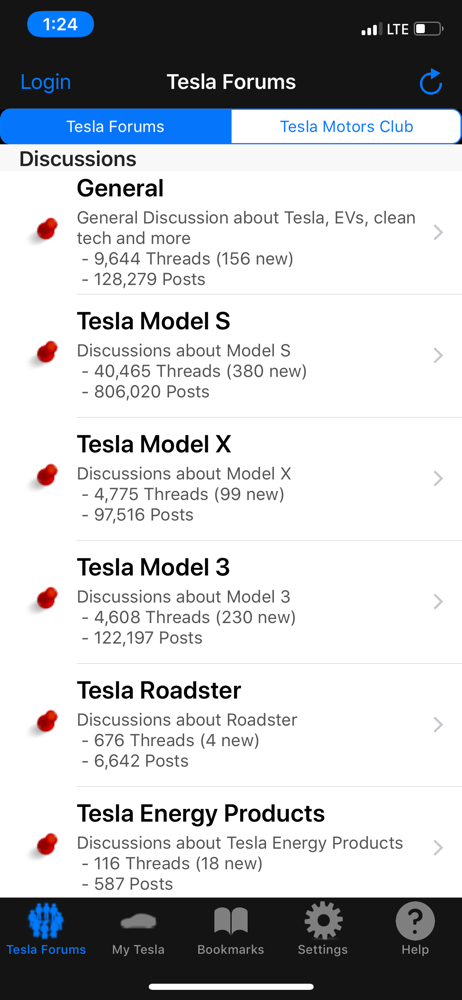Select the Tesla Forums bottom tab

pyautogui.click(x=46, y=930)
